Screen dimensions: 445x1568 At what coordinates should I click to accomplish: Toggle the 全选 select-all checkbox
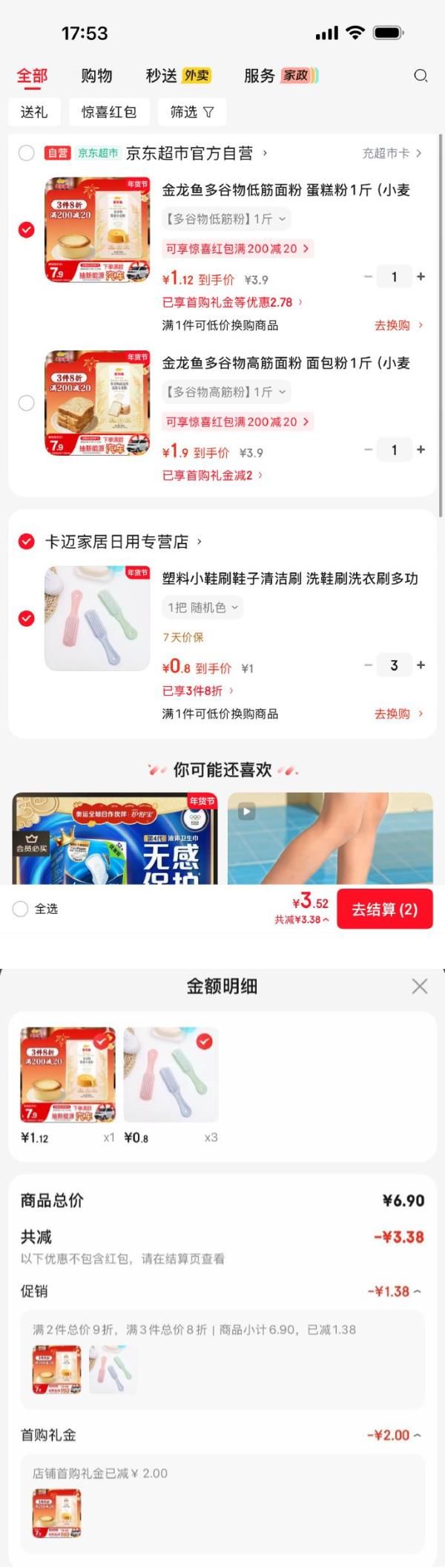point(21,909)
